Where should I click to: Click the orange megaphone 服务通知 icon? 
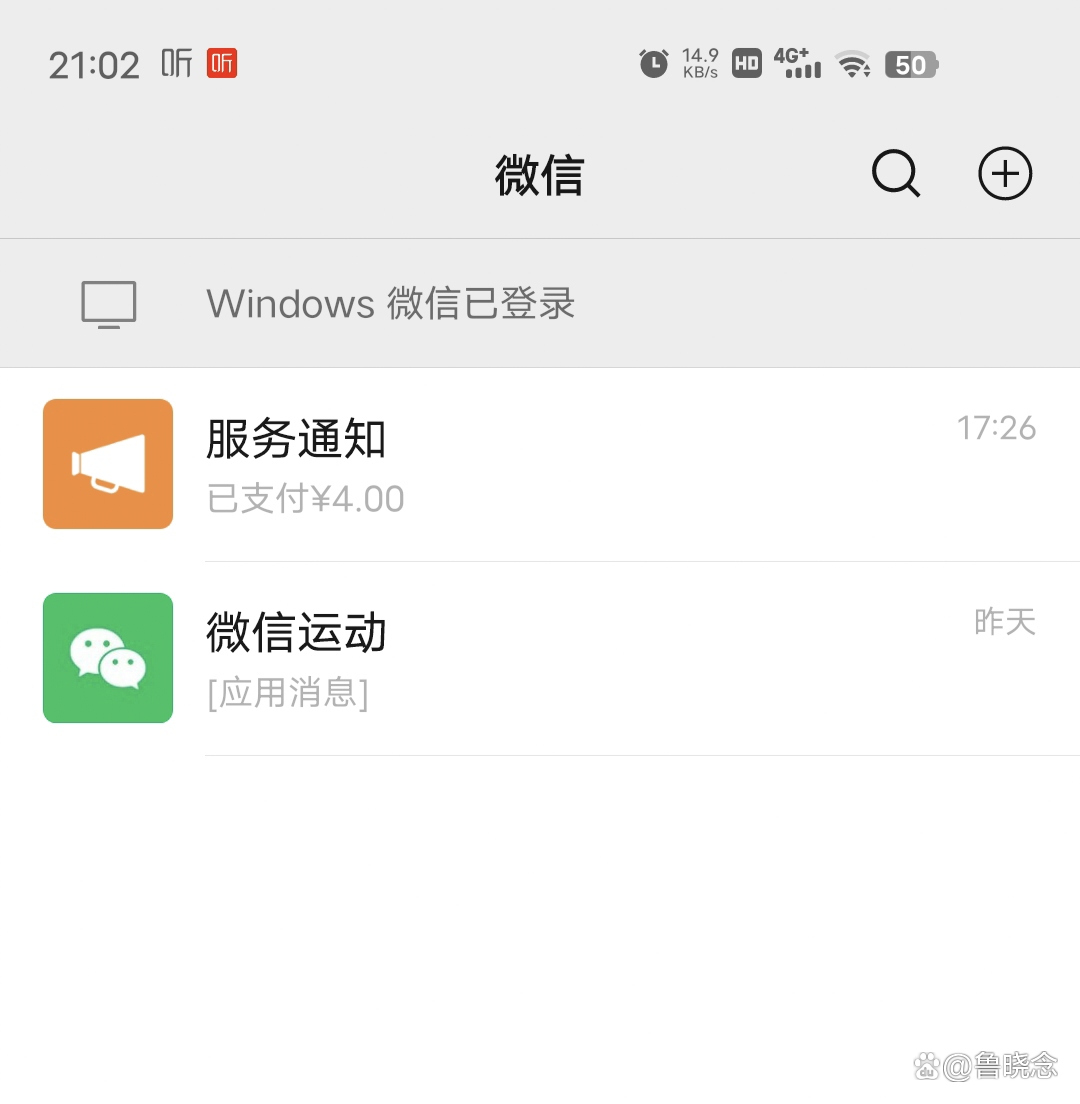(x=107, y=463)
